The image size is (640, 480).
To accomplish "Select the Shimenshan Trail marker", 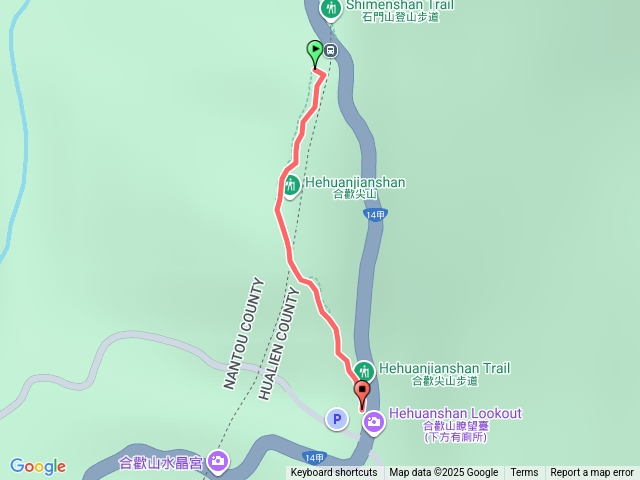I will (x=331, y=9).
